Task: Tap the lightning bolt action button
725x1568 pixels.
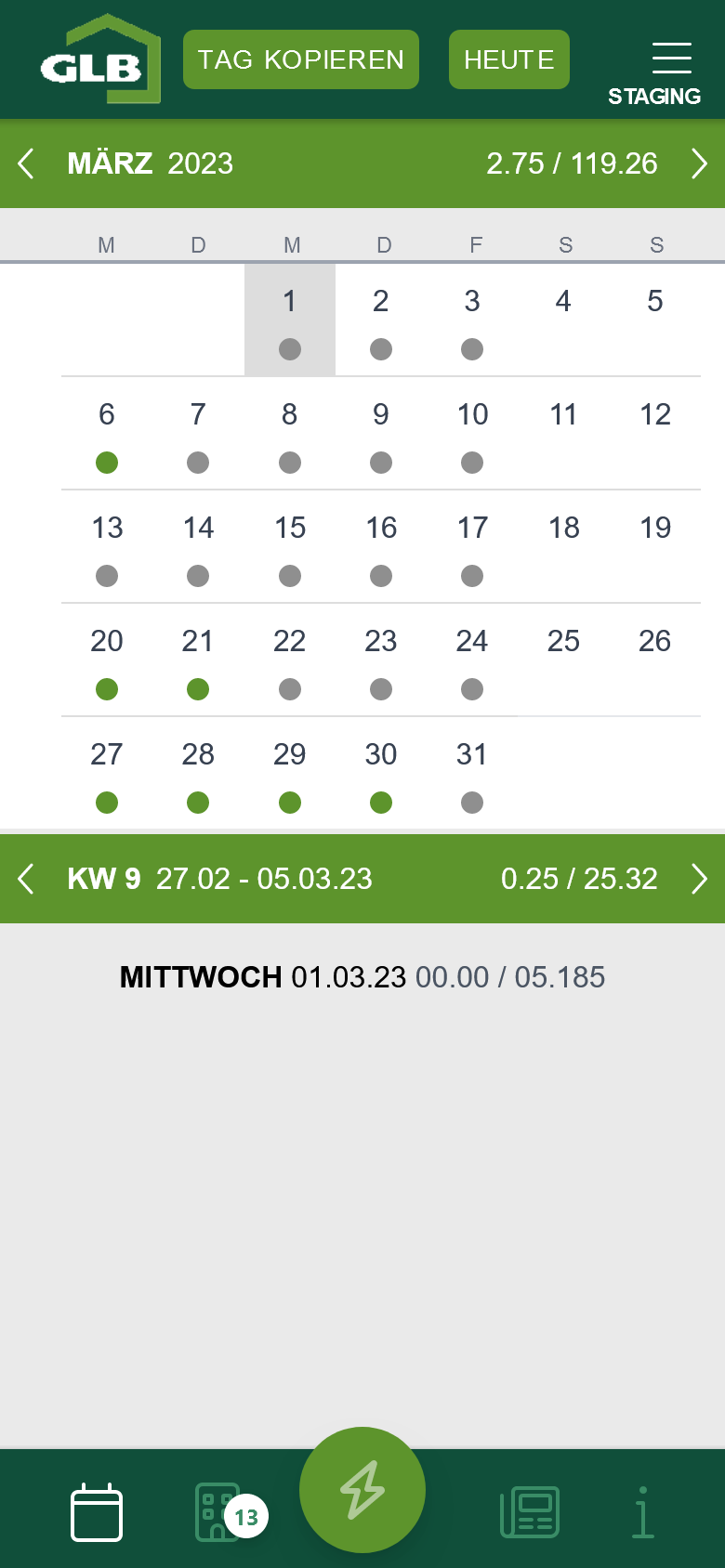Action: 362,1490
